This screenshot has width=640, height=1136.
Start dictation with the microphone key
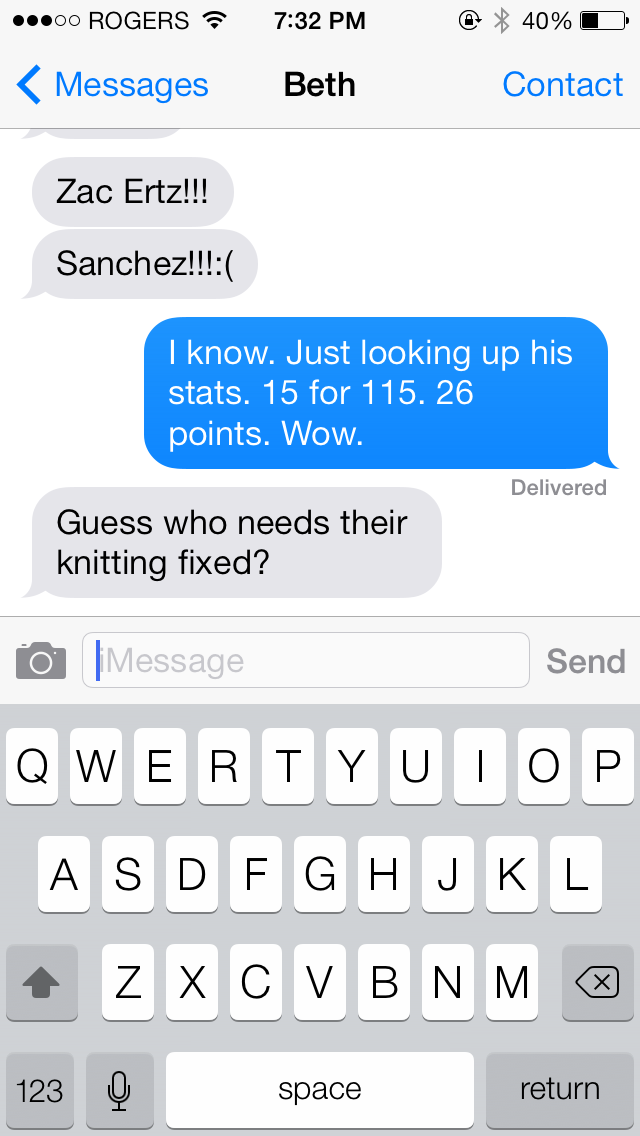tap(120, 1090)
